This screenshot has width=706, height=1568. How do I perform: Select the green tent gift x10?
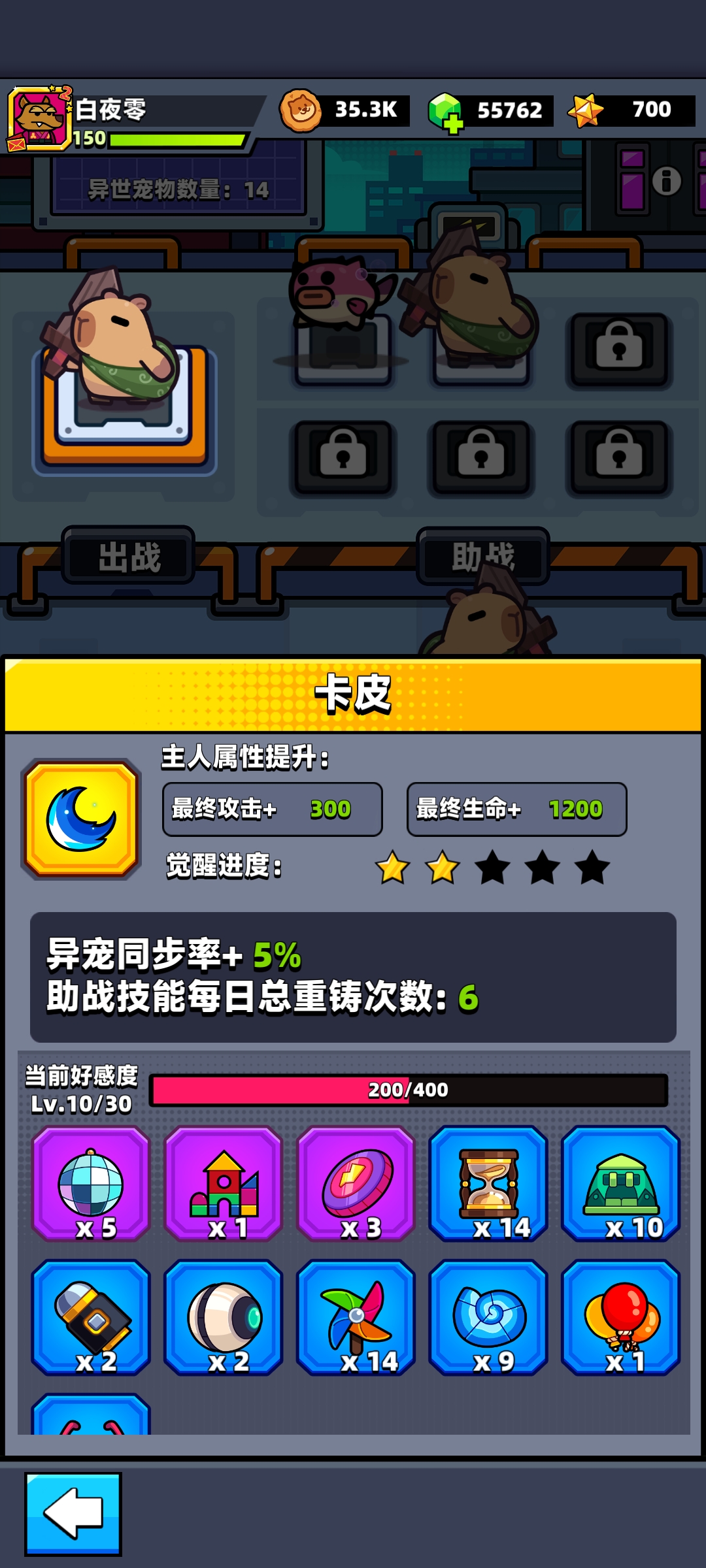[x=620, y=1183]
